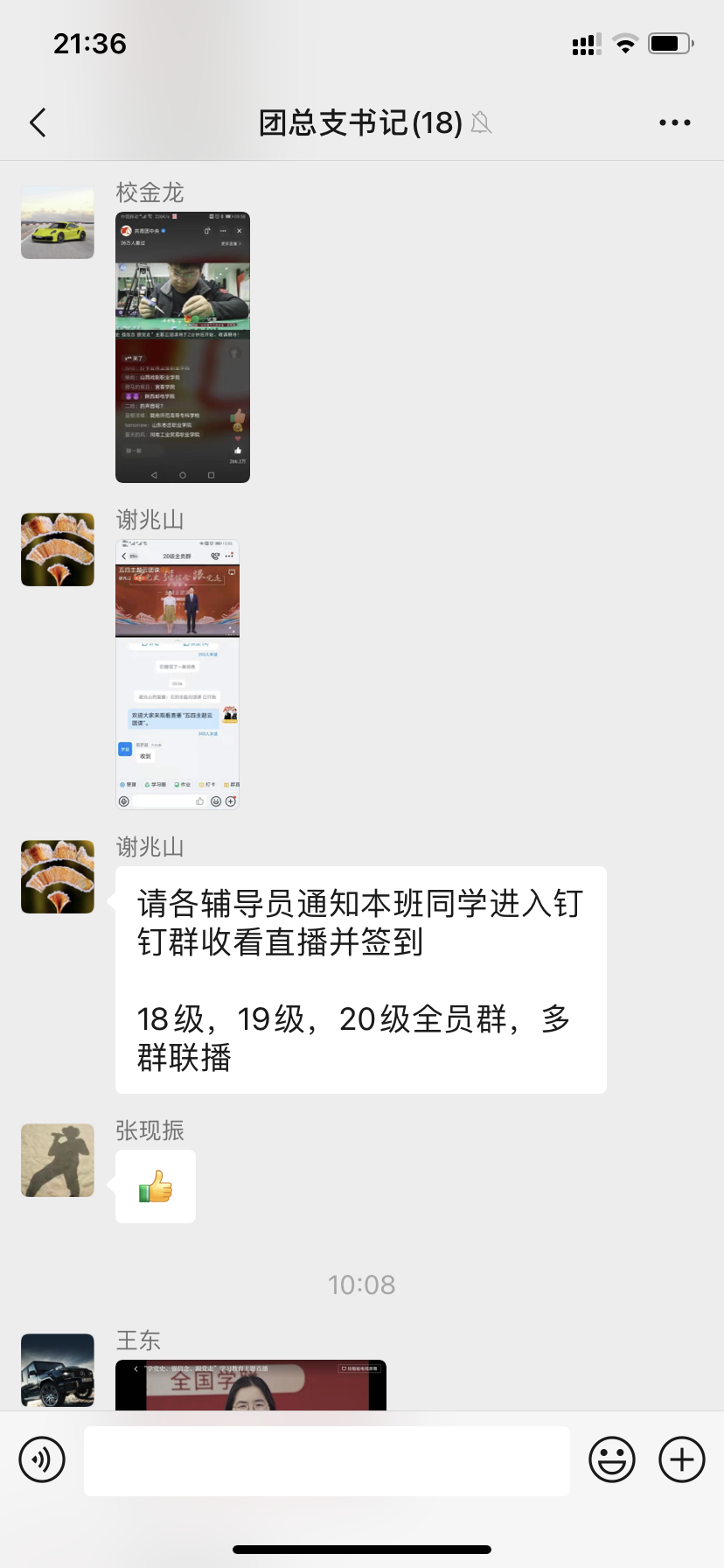Open 谢兆山's DingTalk livestream screenshot
This screenshot has width=724, height=1568.
[178, 675]
